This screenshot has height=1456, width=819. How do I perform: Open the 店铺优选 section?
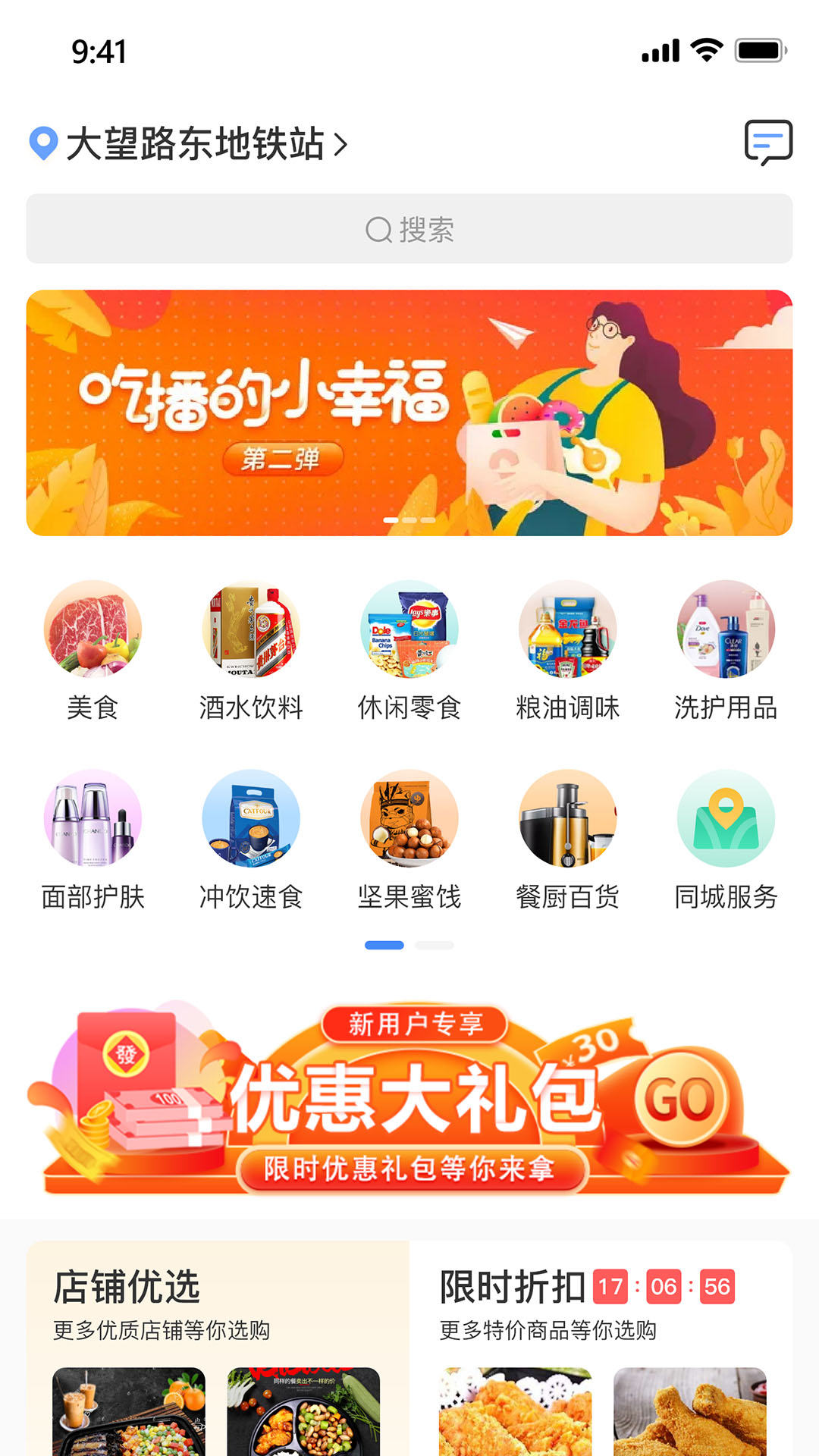[x=127, y=1288]
